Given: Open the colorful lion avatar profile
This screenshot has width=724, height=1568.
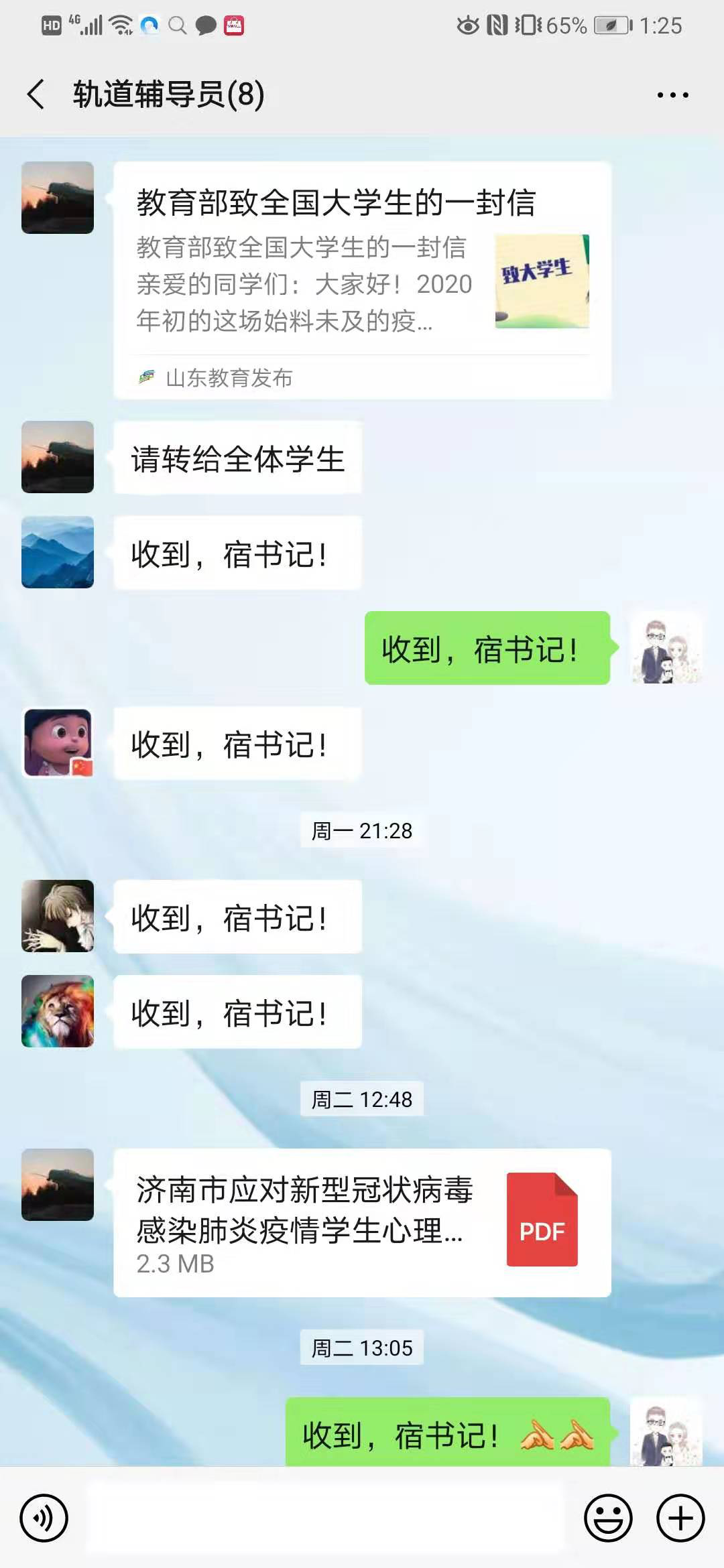Looking at the screenshot, I should click(x=58, y=1011).
